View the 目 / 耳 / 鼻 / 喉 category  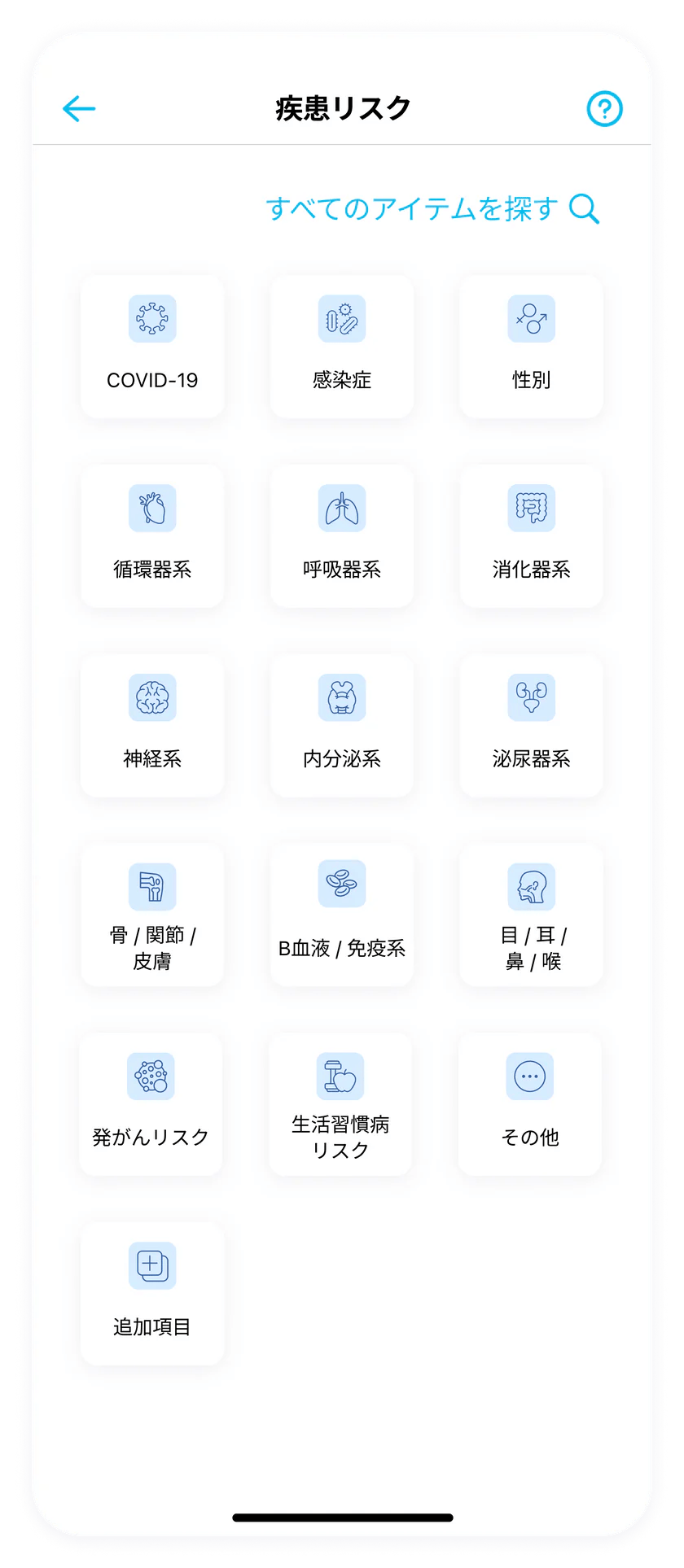click(531, 915)
